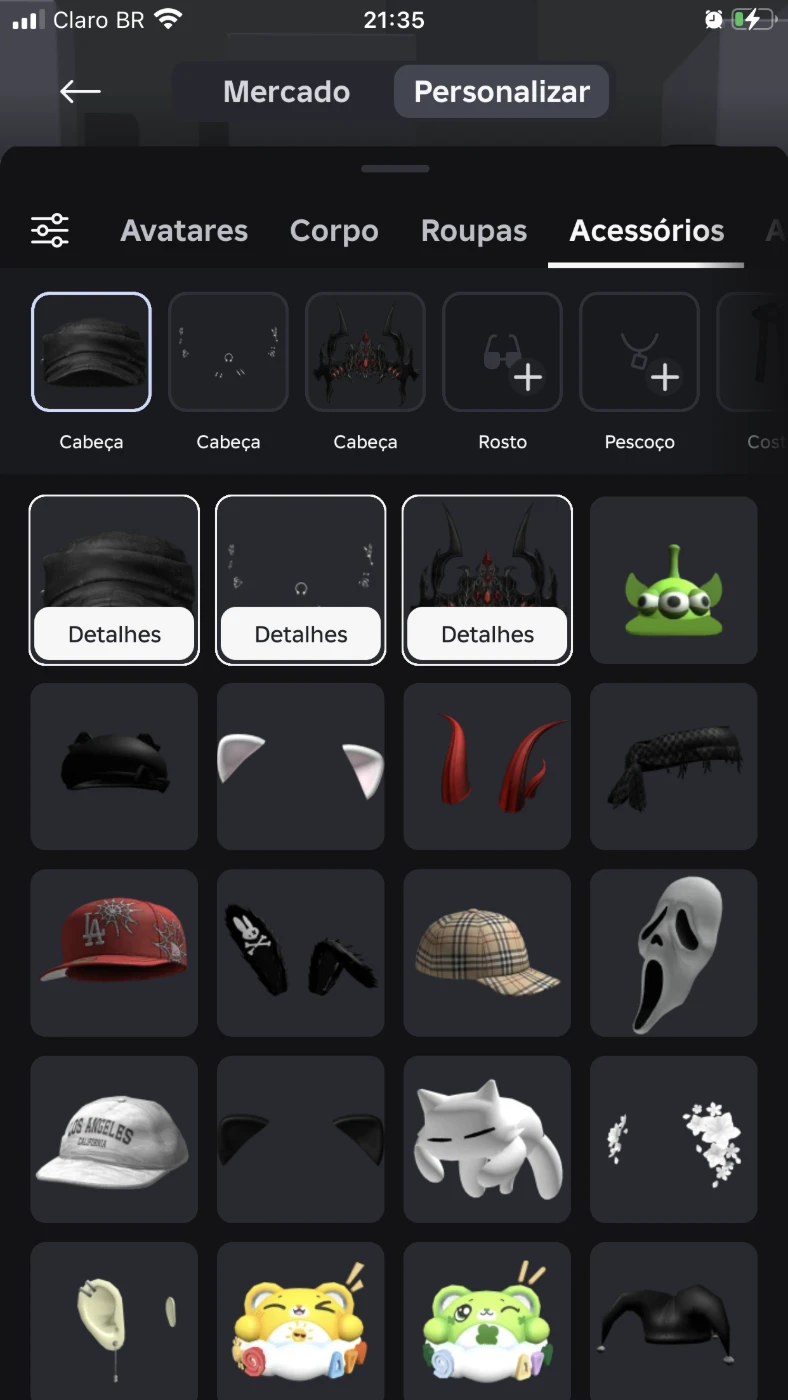Image resolution: width=788 pixels, height=1400 pixels.
Task: Switch to the Avatares tab
Action: [x=184, y=231]
